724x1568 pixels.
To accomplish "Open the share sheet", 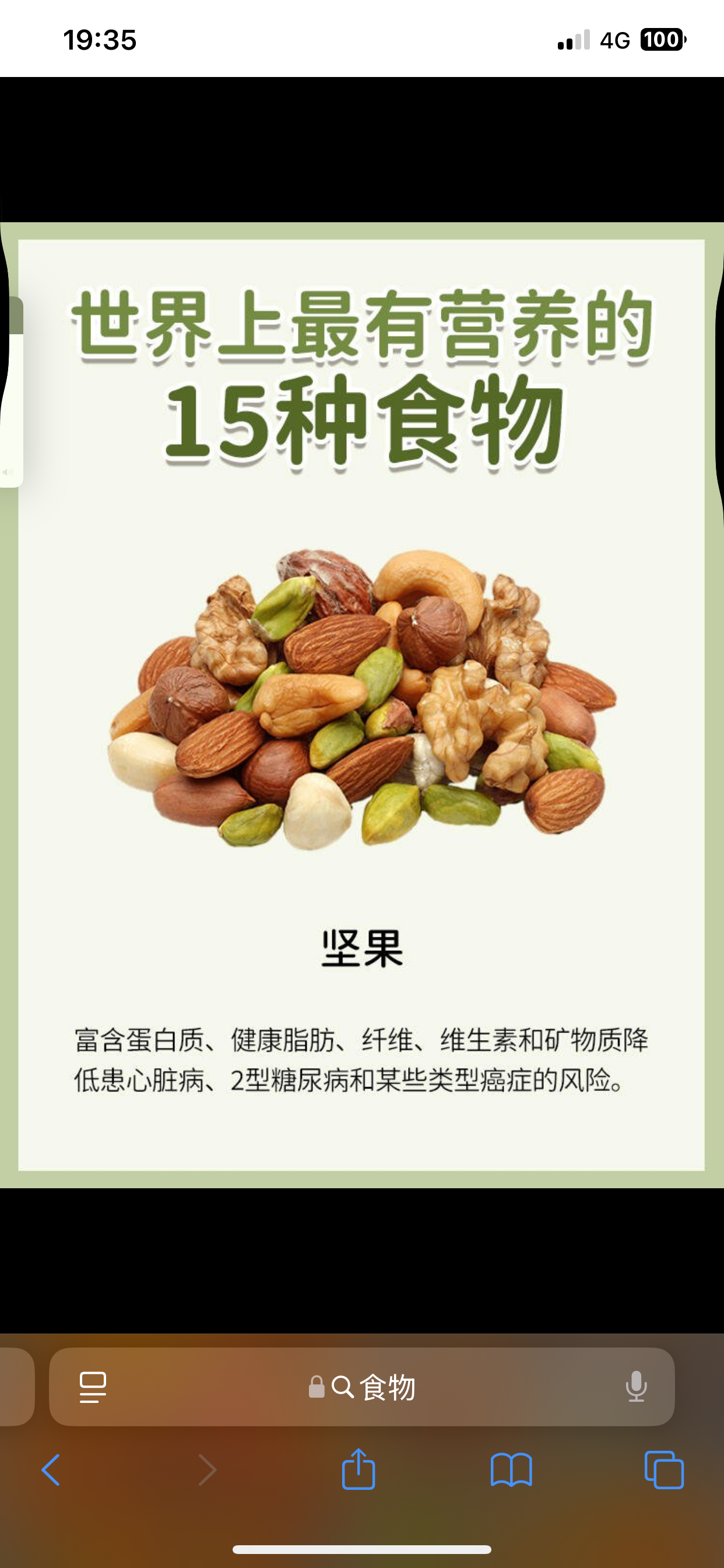I will click(359, 1468).
